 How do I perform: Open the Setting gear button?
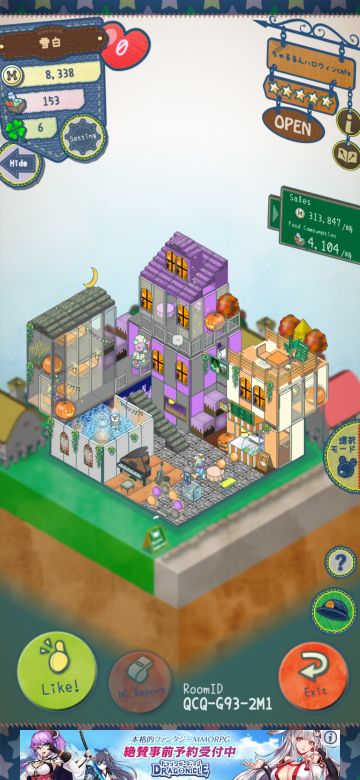[84, 138]
